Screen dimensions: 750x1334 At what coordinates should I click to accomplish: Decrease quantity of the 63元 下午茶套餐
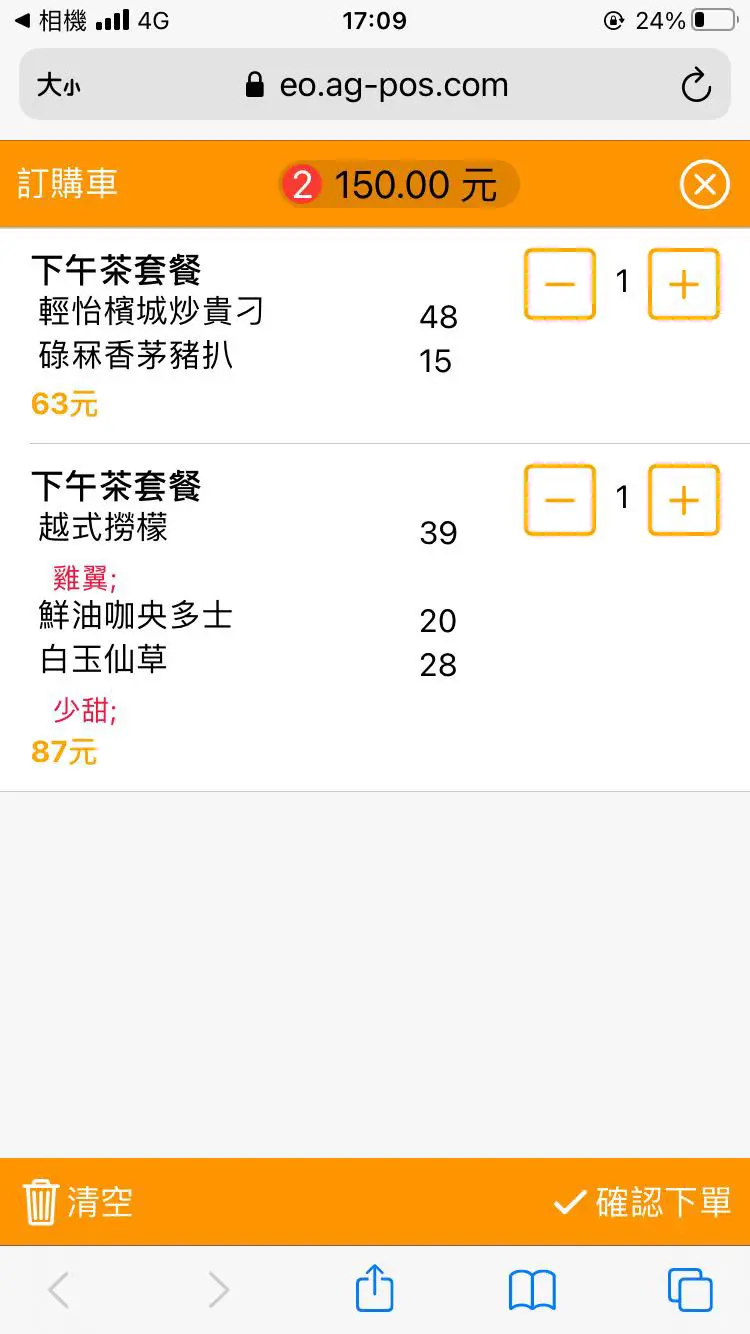560,284
